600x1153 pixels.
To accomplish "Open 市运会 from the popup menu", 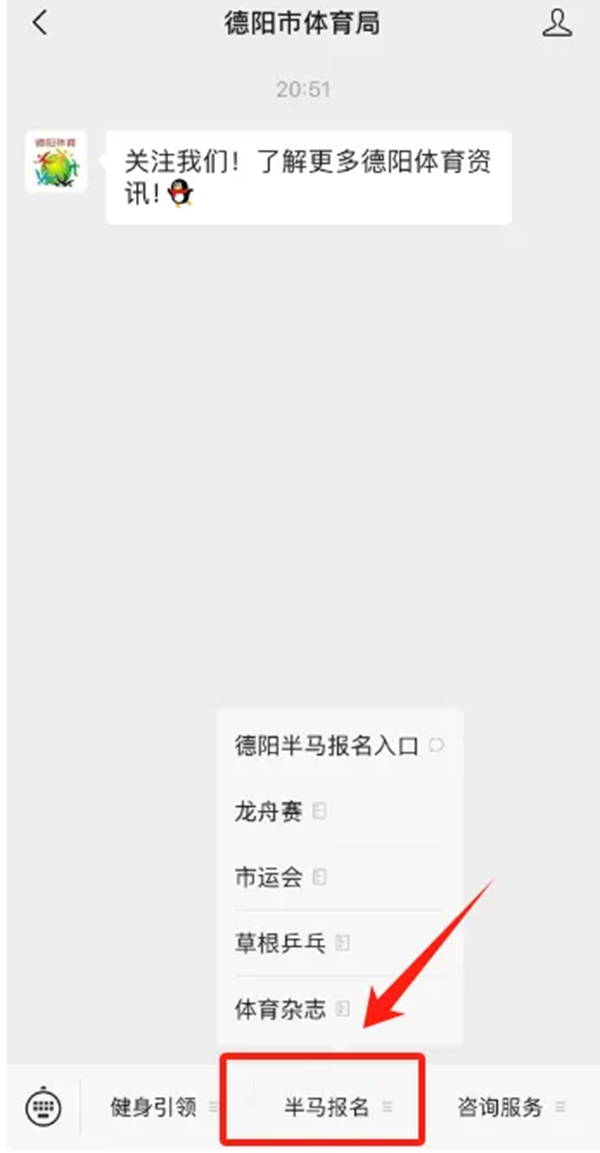I will (x=340, y=877).
